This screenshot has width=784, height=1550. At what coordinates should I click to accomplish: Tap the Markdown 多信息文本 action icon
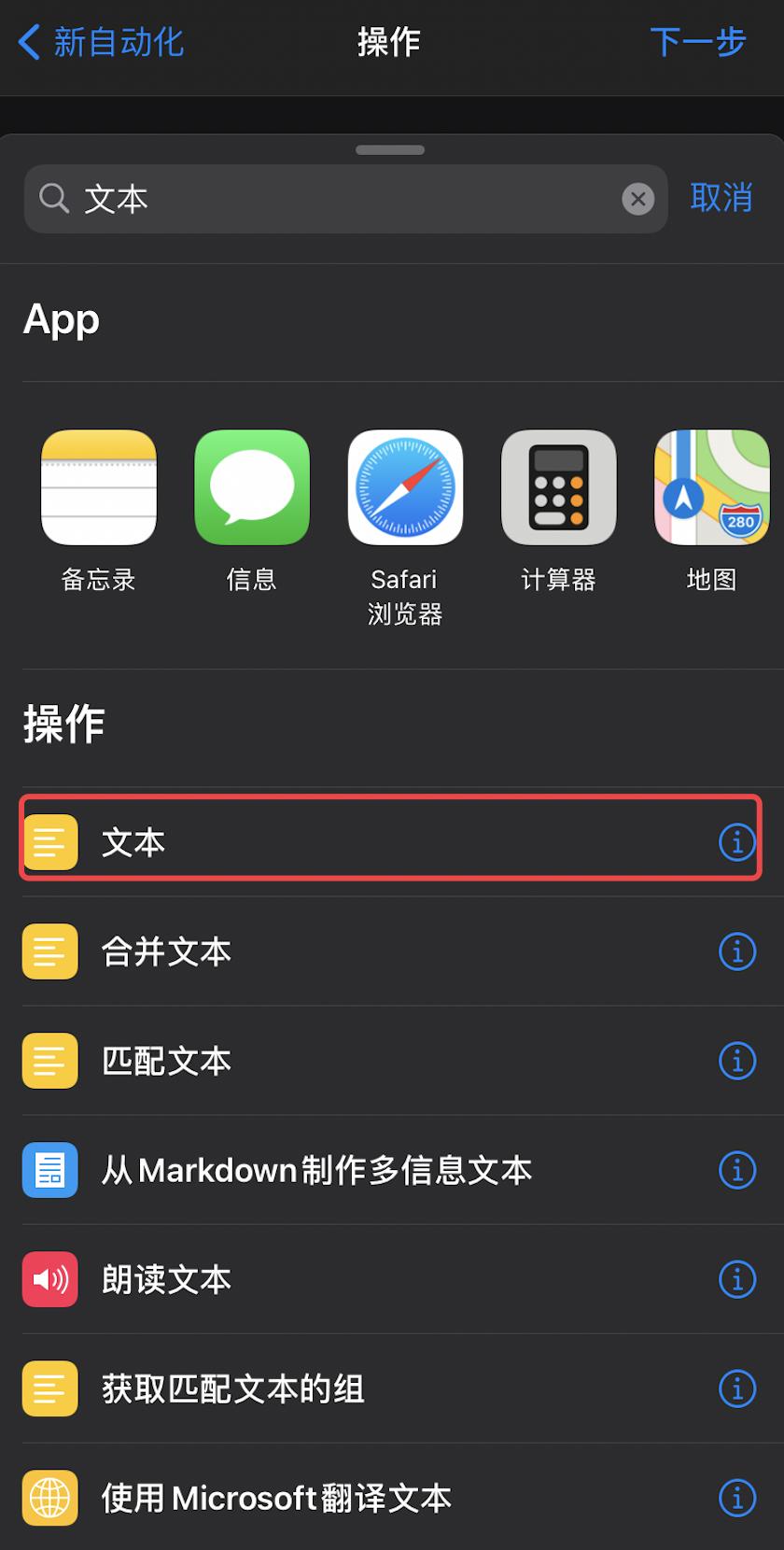49,1170
